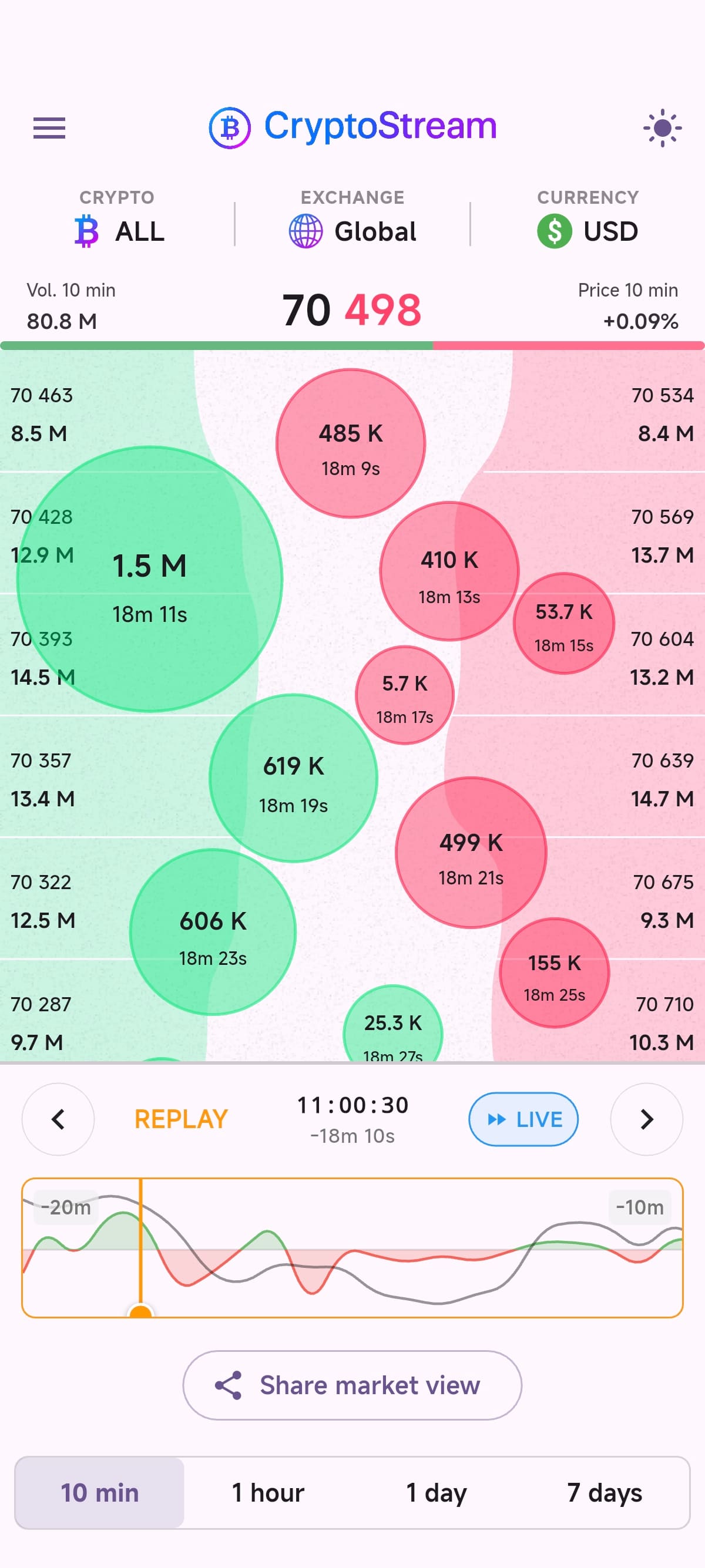
Task: Click the Share market view button
Action: (x=352, y=1385)
